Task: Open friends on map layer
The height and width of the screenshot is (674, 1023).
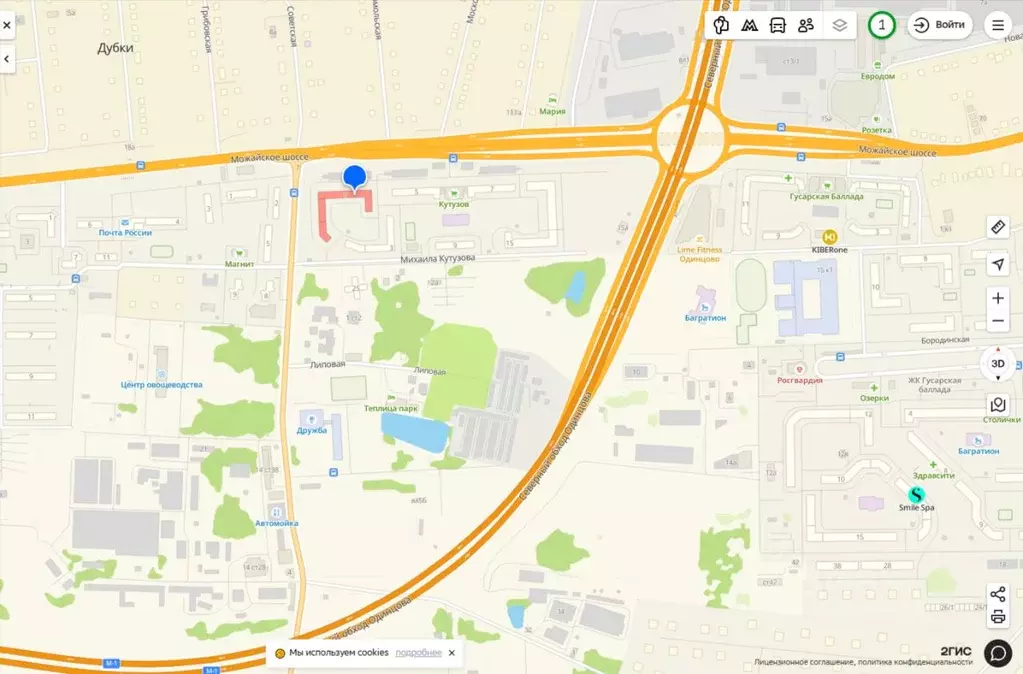Action: click(x=806, y=25)
